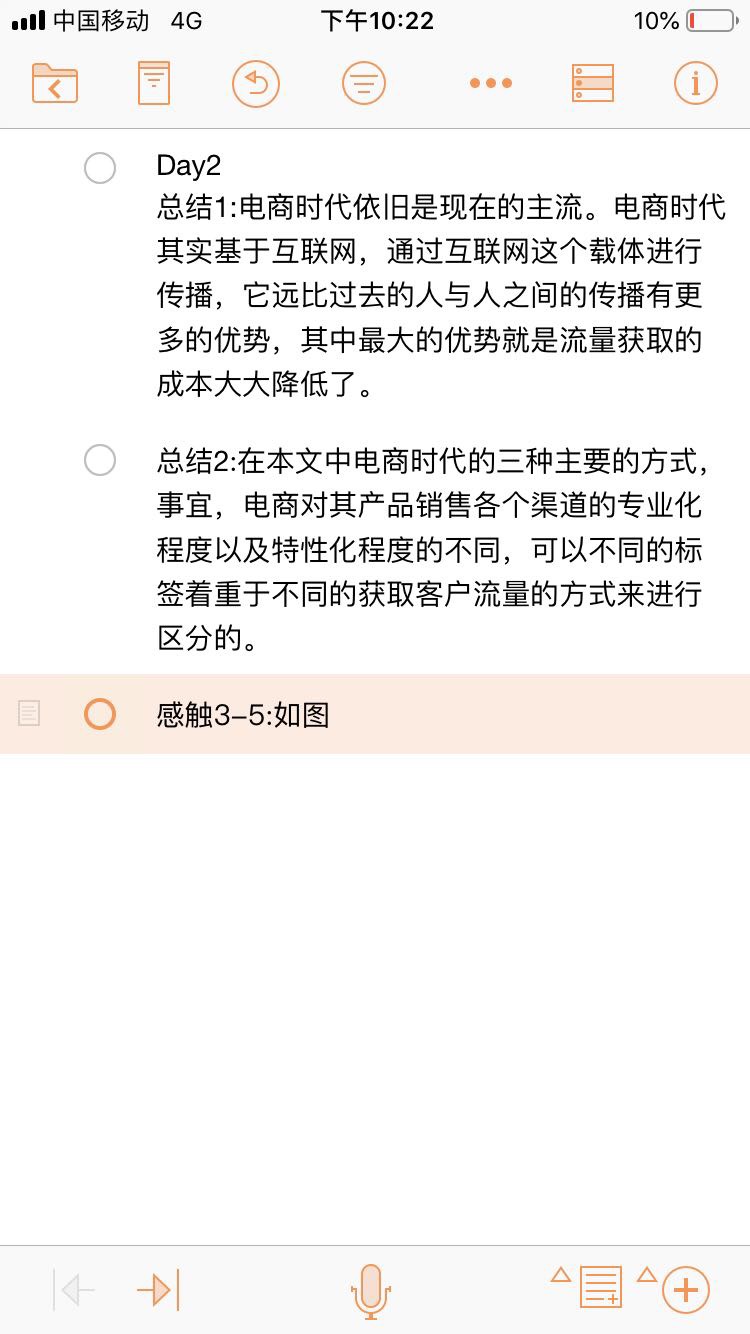
Task: Undo the last change
Action: click(255, 83)
